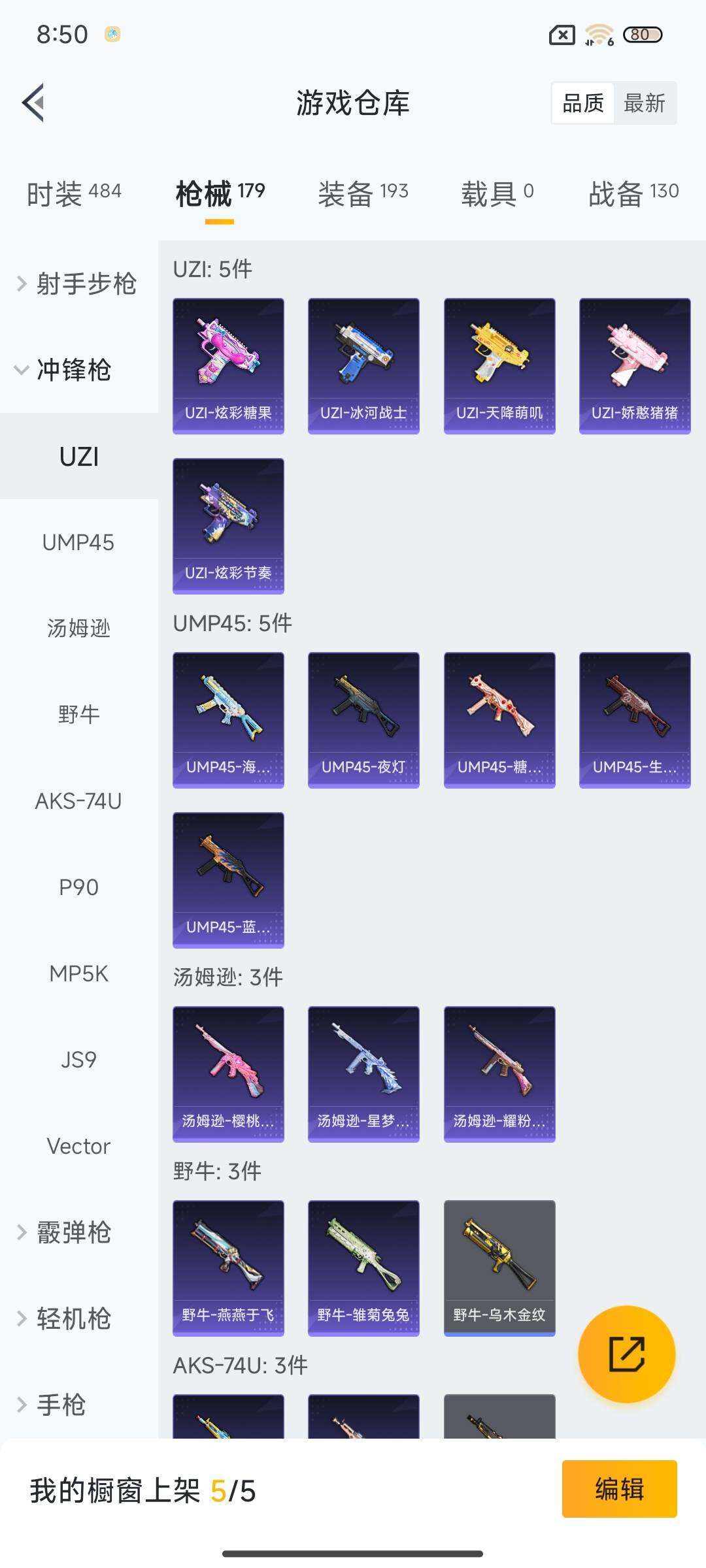Open the orange share/export floating button
Viewport: 706px width, 1568px height.
pos(626,1354)
